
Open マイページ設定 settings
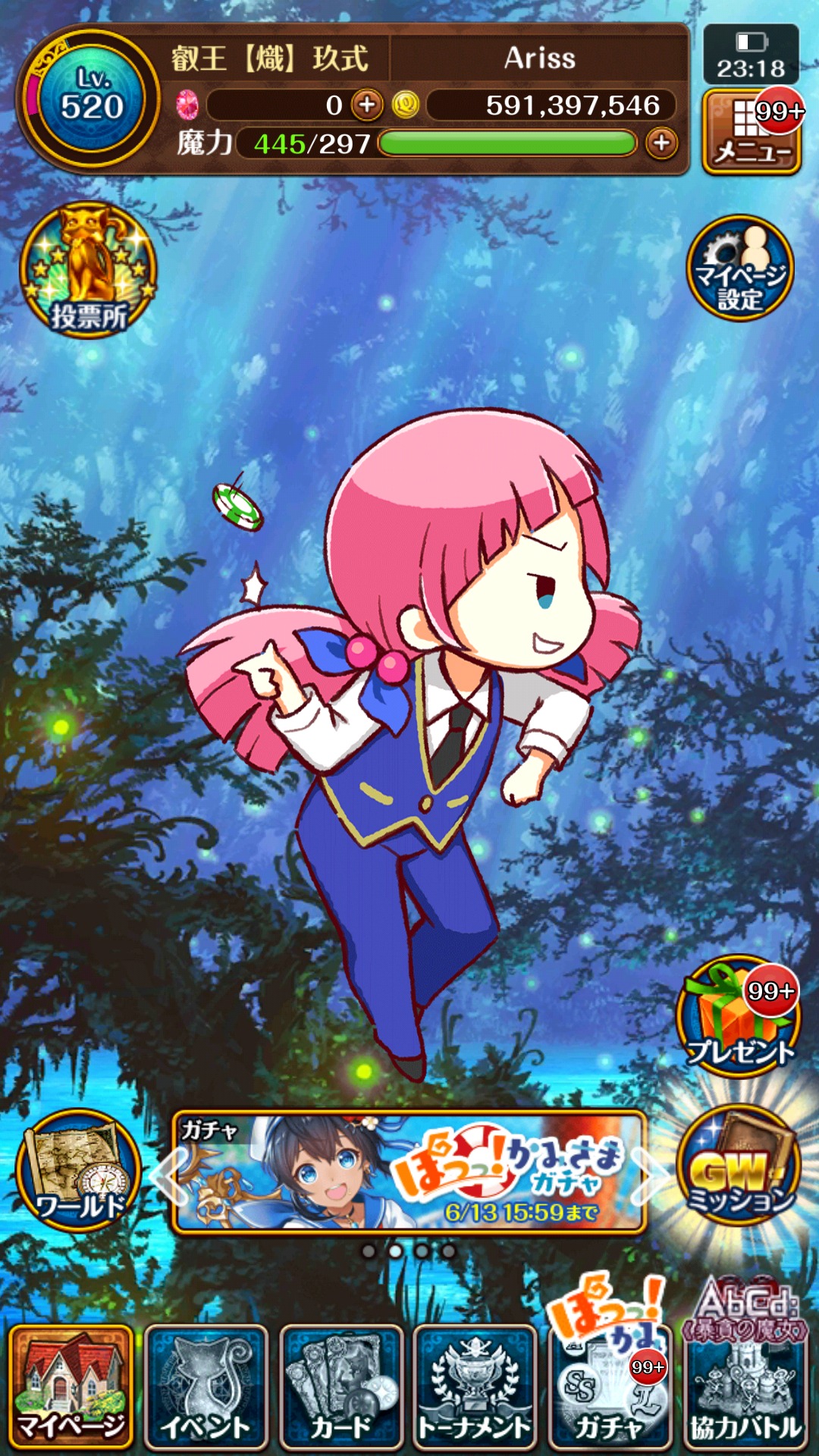[x=740, y=269]
